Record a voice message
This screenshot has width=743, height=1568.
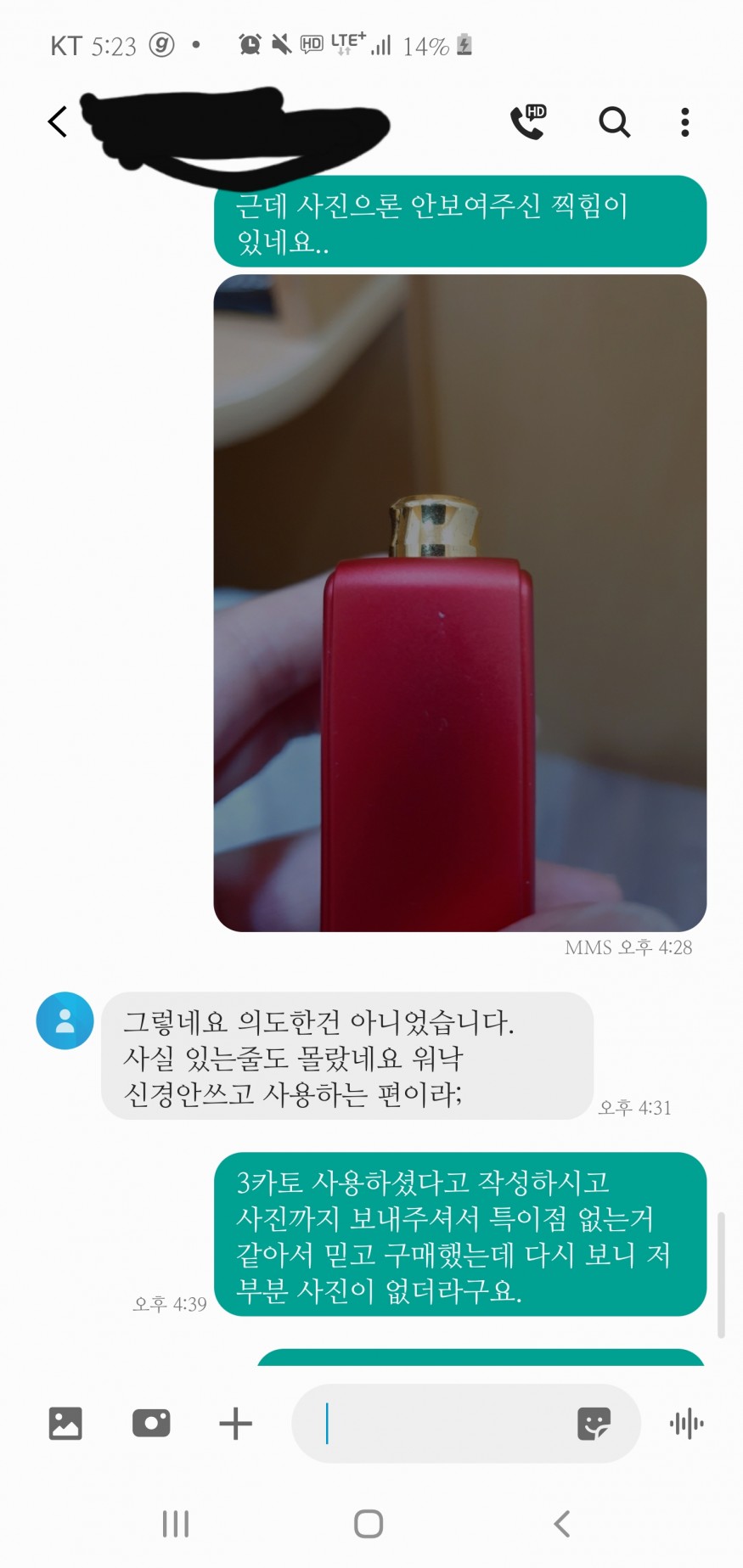click(x=686, y=1424)
